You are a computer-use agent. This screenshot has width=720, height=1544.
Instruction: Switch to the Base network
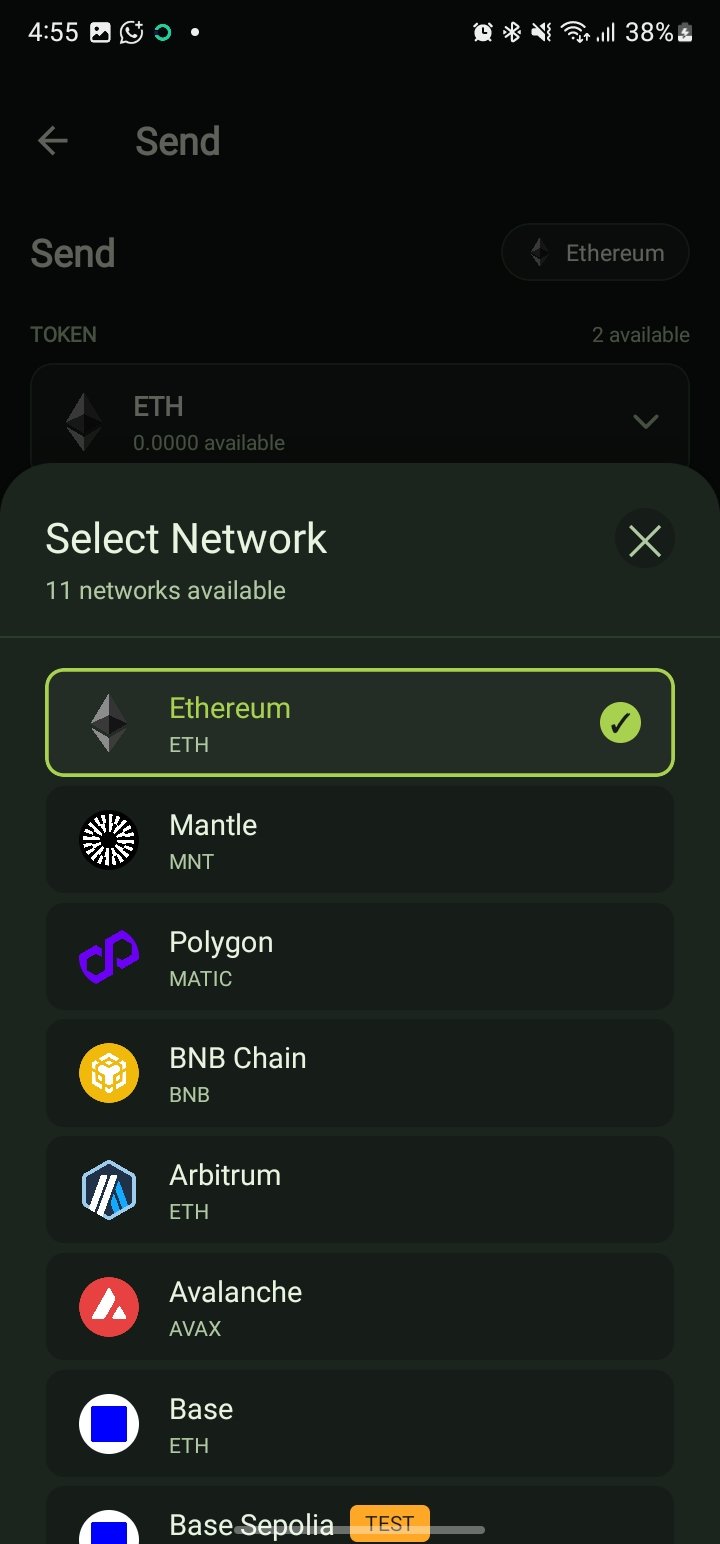point(360,1424)
